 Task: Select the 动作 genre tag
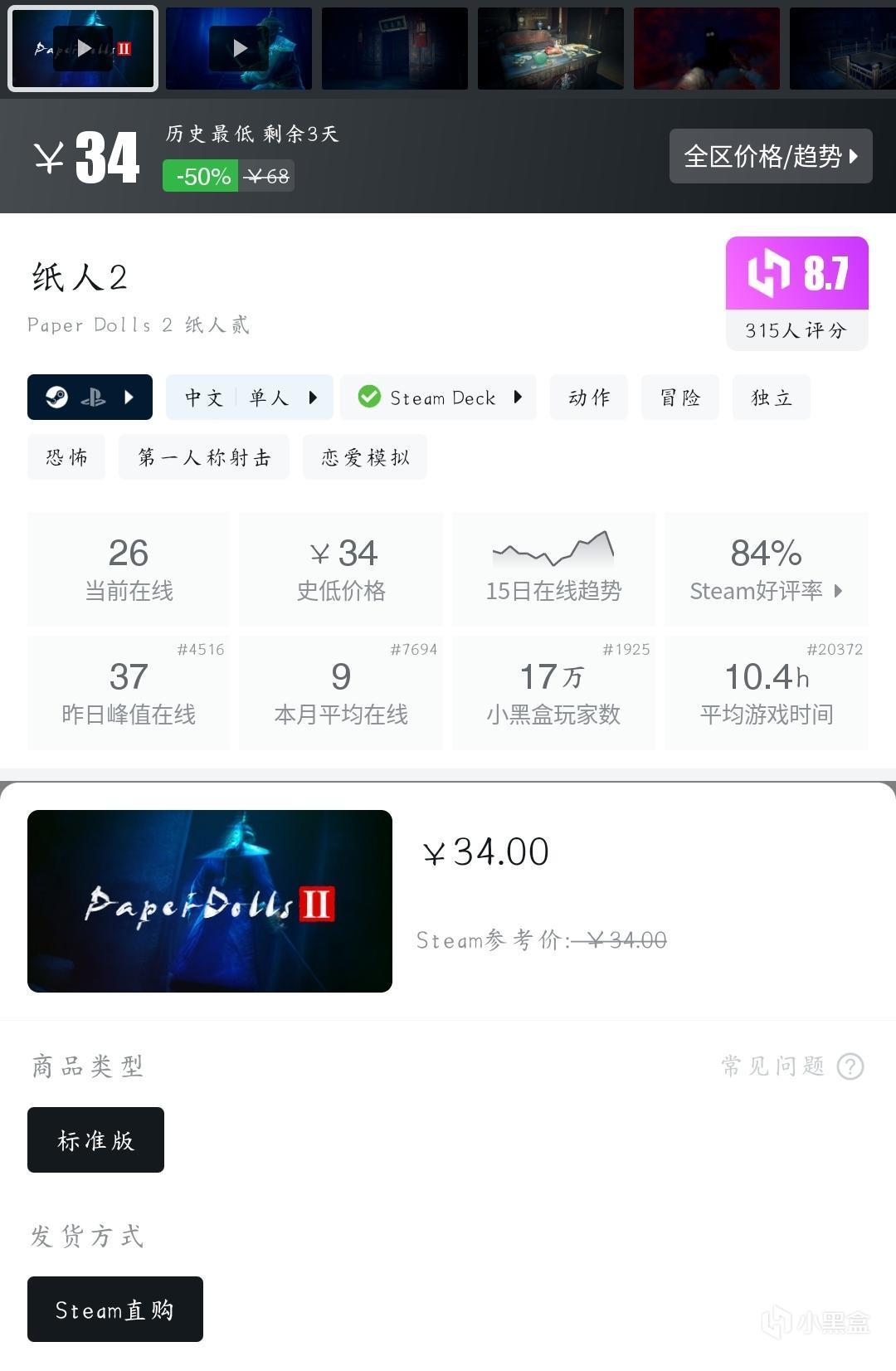click(x=588, y=398)
